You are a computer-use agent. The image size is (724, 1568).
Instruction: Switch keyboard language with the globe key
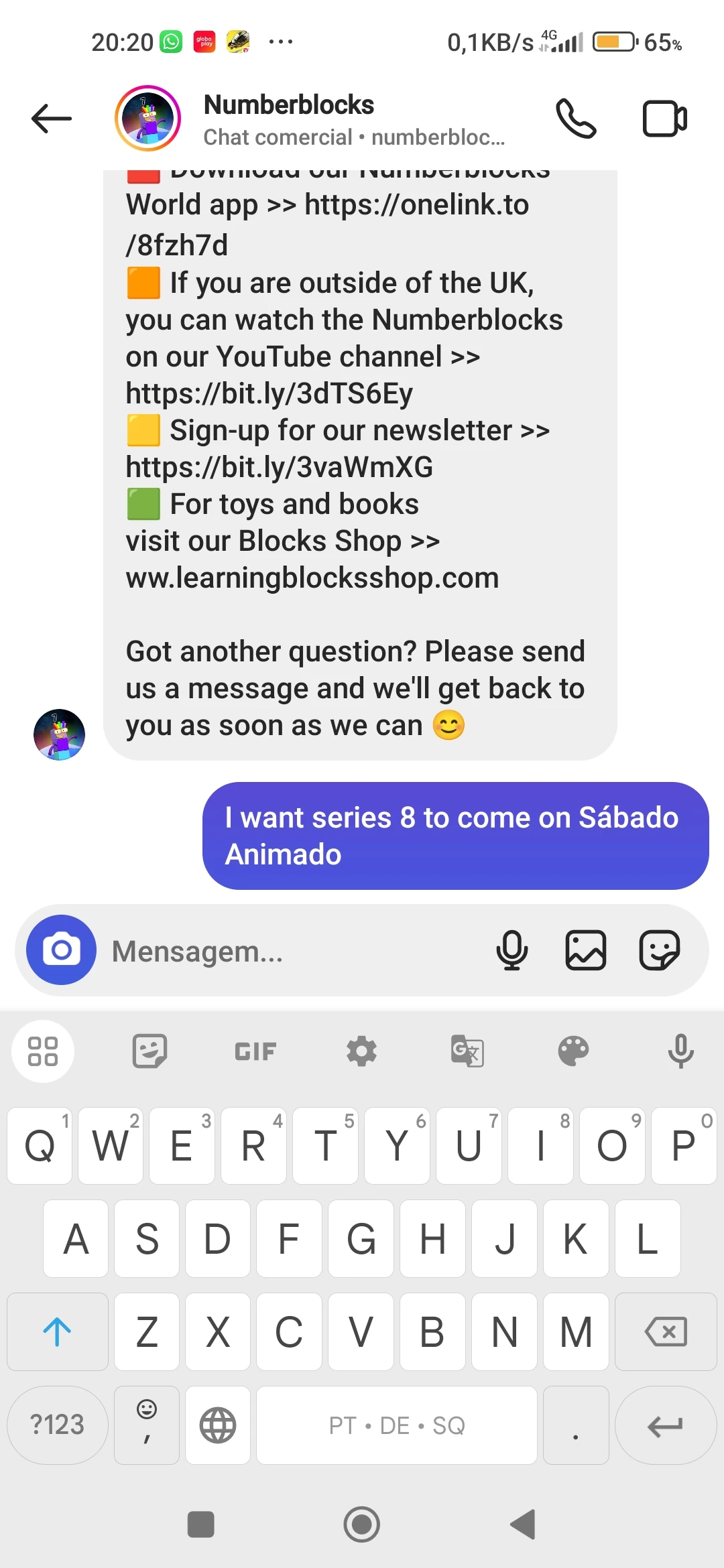217,1425
